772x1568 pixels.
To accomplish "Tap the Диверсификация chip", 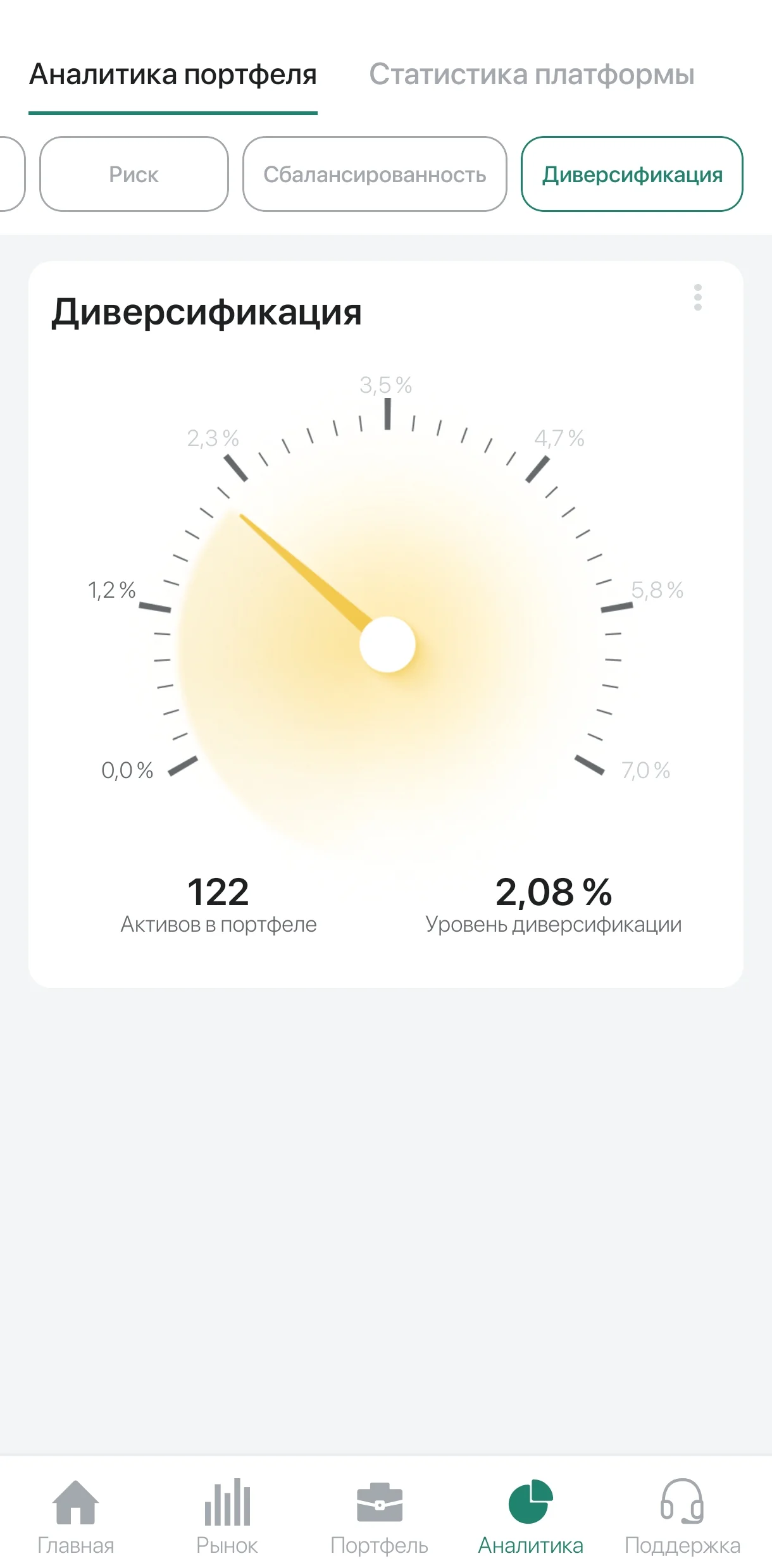I will (x=632, y=174).
